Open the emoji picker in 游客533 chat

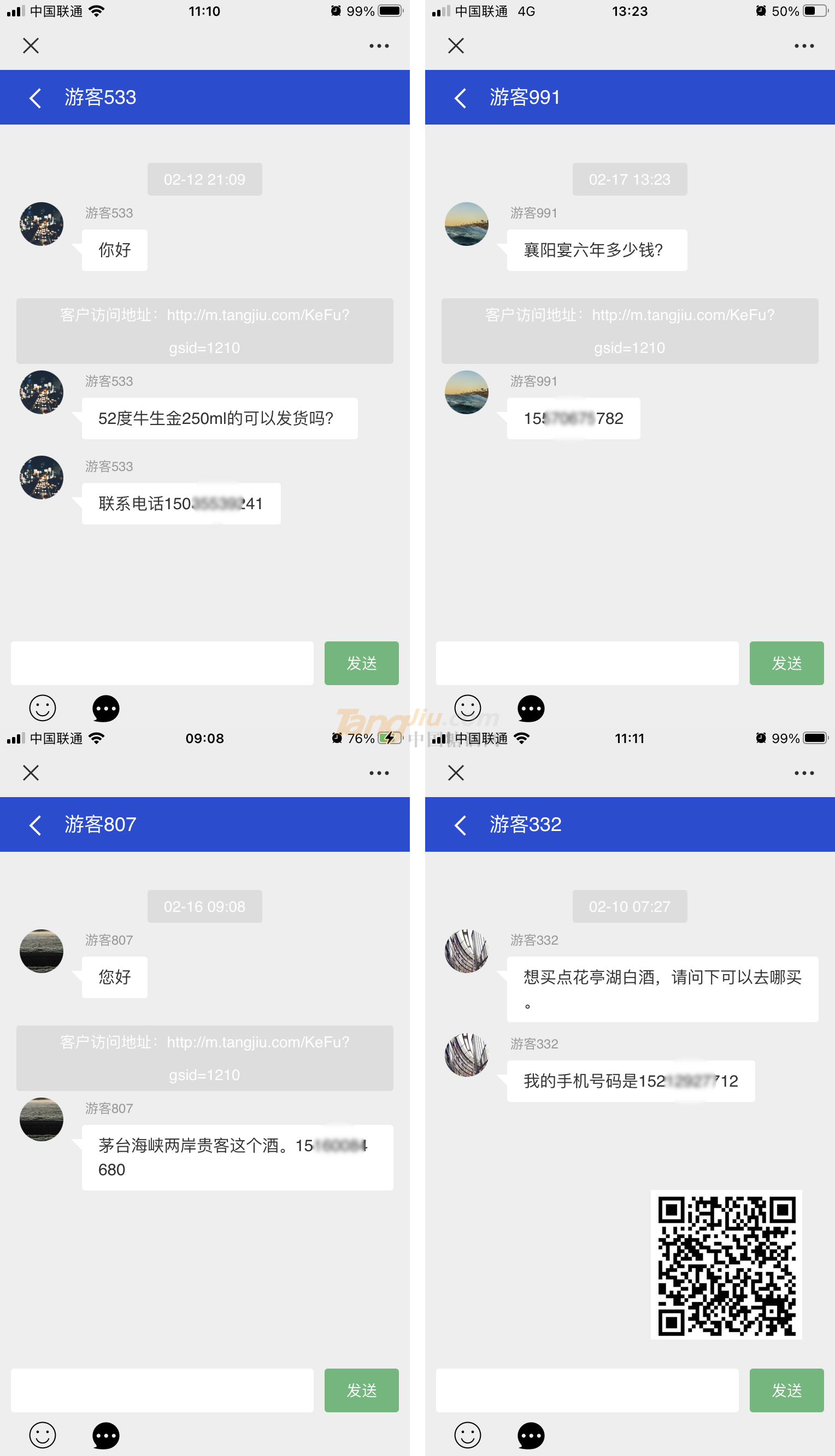pyautogui.click(x=42, y=708)
